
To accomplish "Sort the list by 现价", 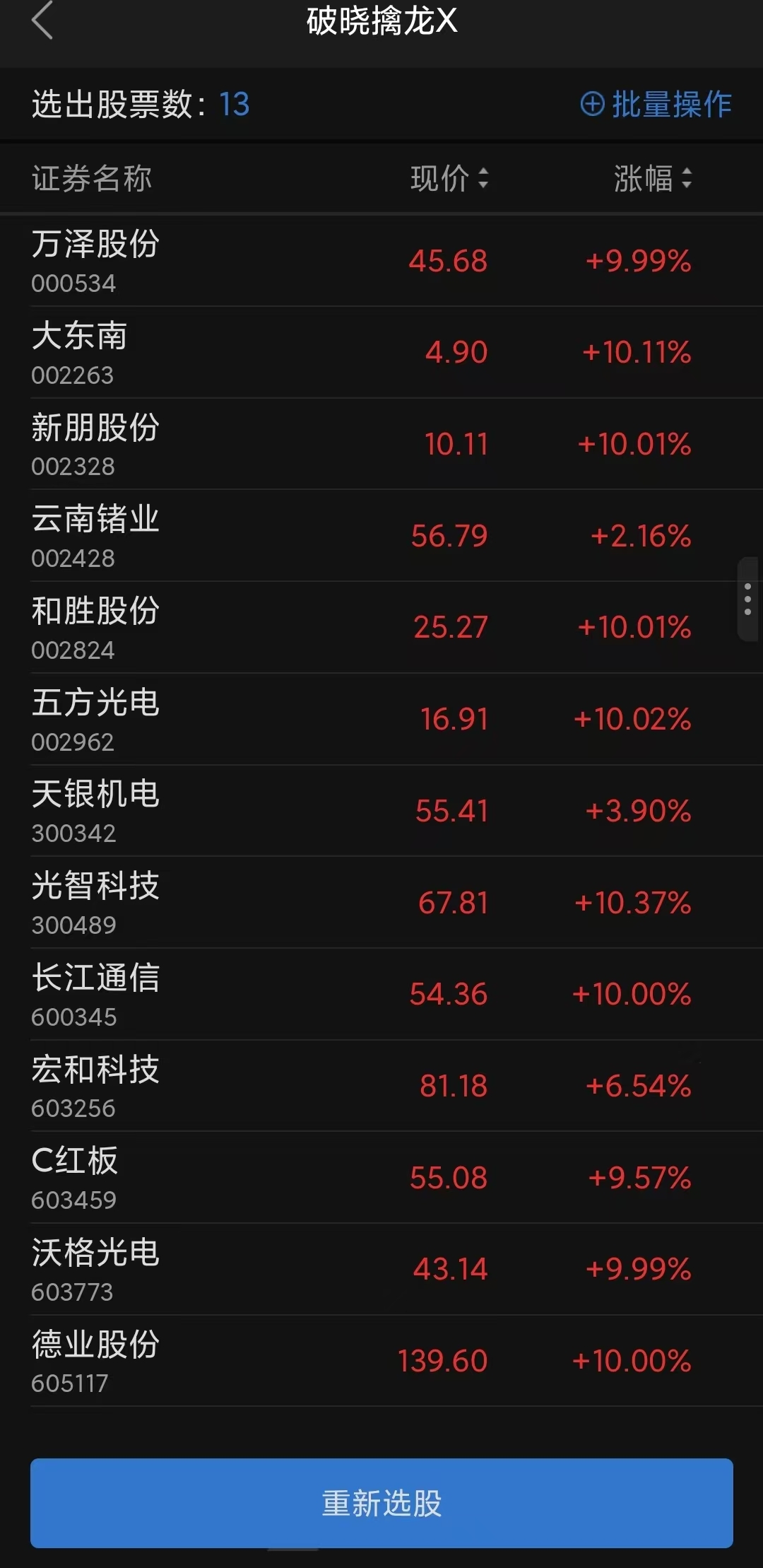I will 449,178.
